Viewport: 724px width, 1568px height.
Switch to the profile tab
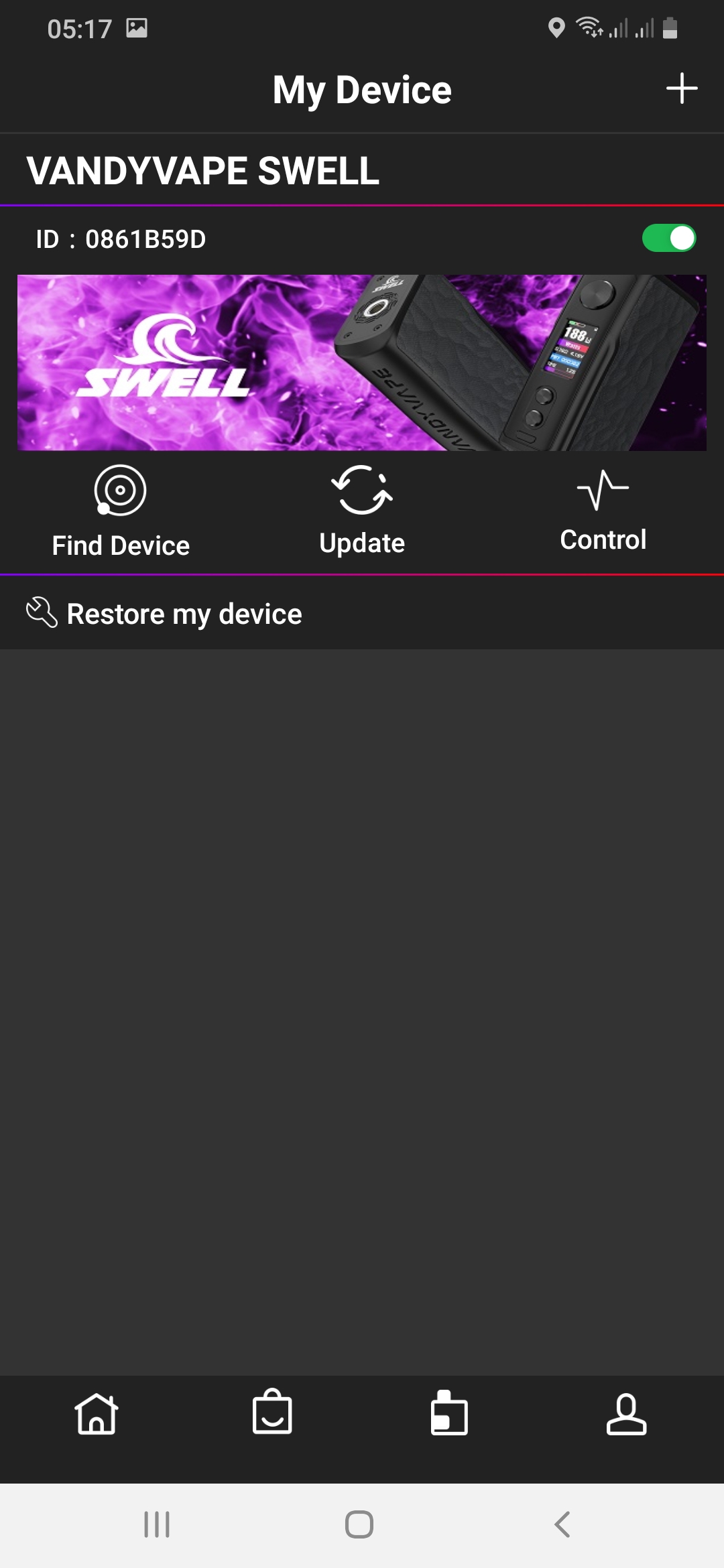(x=626, y=1414)
